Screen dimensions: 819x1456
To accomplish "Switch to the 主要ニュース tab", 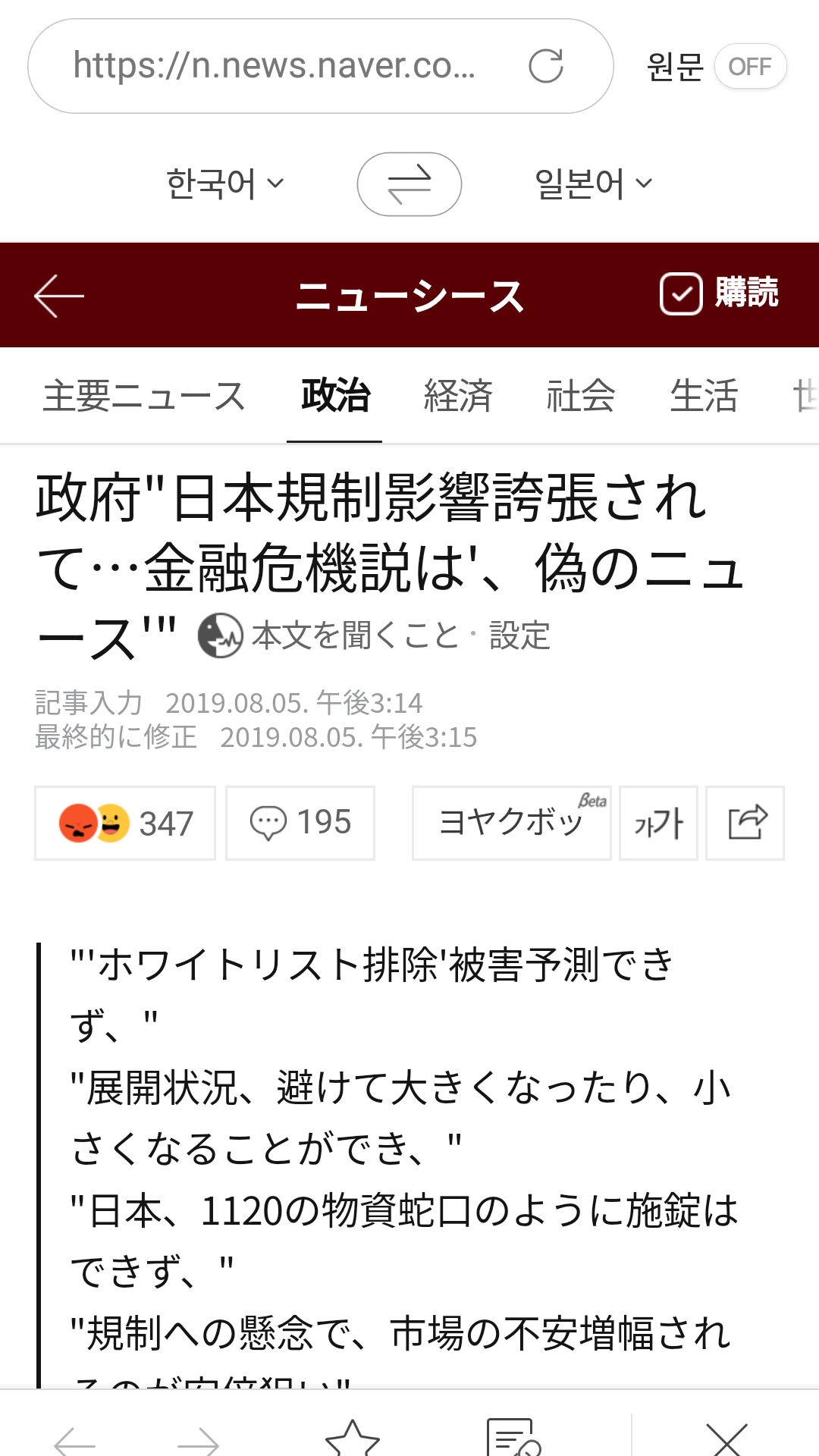I will (144, 396).
